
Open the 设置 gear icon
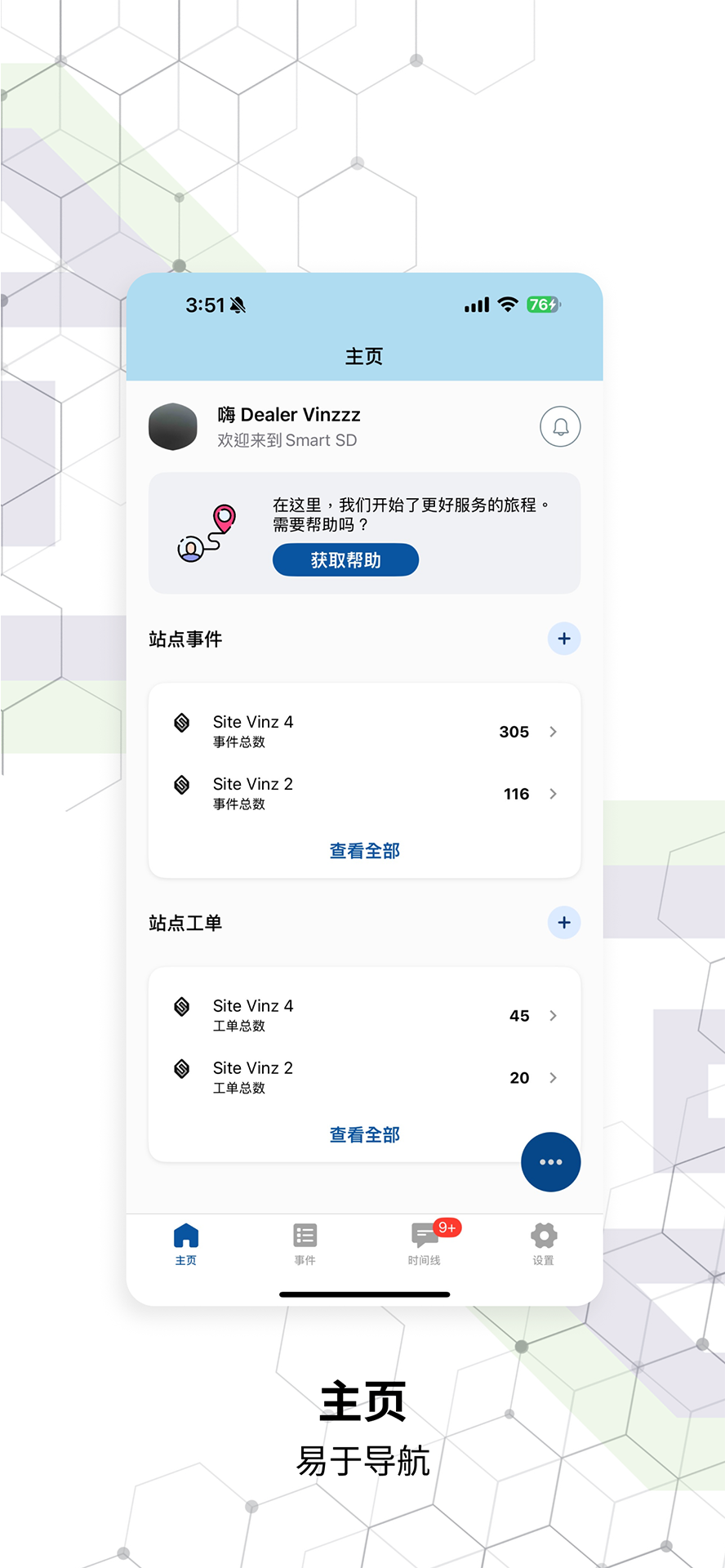543,1236
